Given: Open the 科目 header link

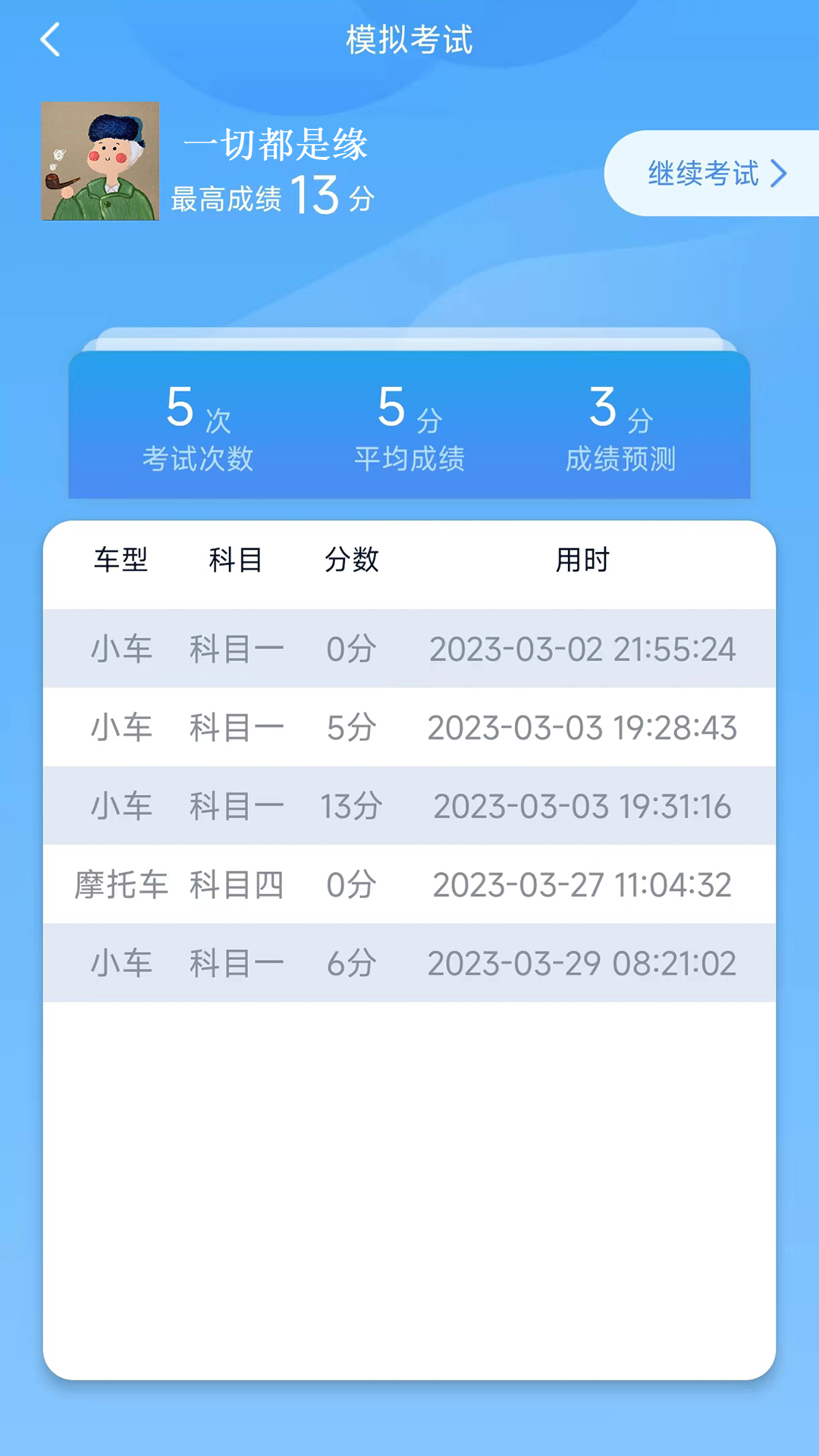Looking at the screenshot, I should click(x=235, y=560).
